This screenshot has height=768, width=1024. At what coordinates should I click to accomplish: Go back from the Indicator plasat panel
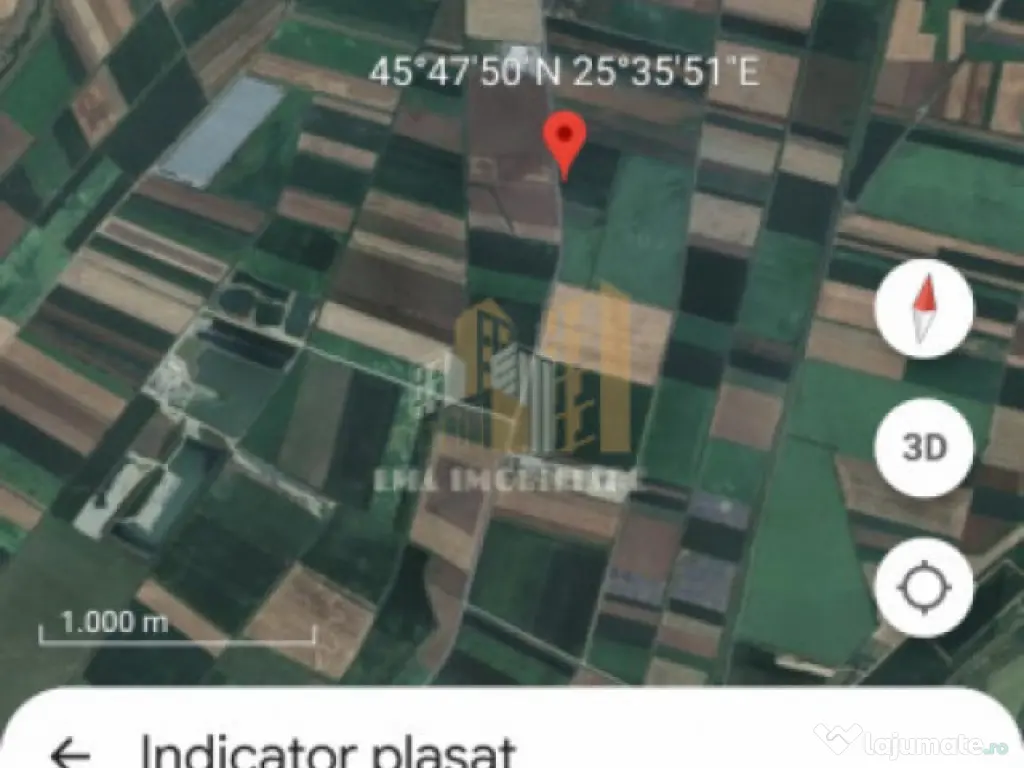(x=70, y=752)
